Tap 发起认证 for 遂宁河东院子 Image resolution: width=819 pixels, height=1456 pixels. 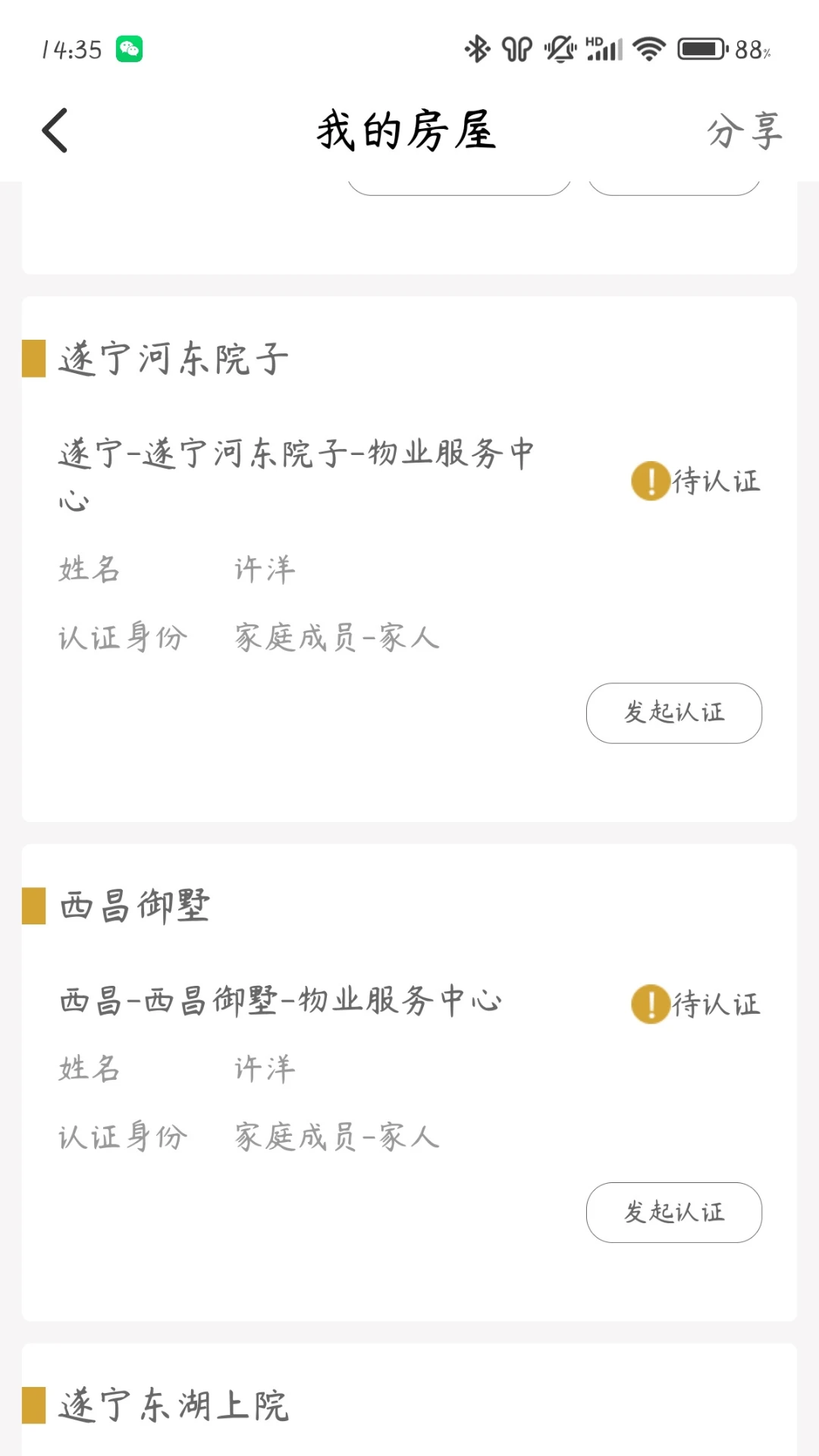pyautogui.click(x=673, y=713)
